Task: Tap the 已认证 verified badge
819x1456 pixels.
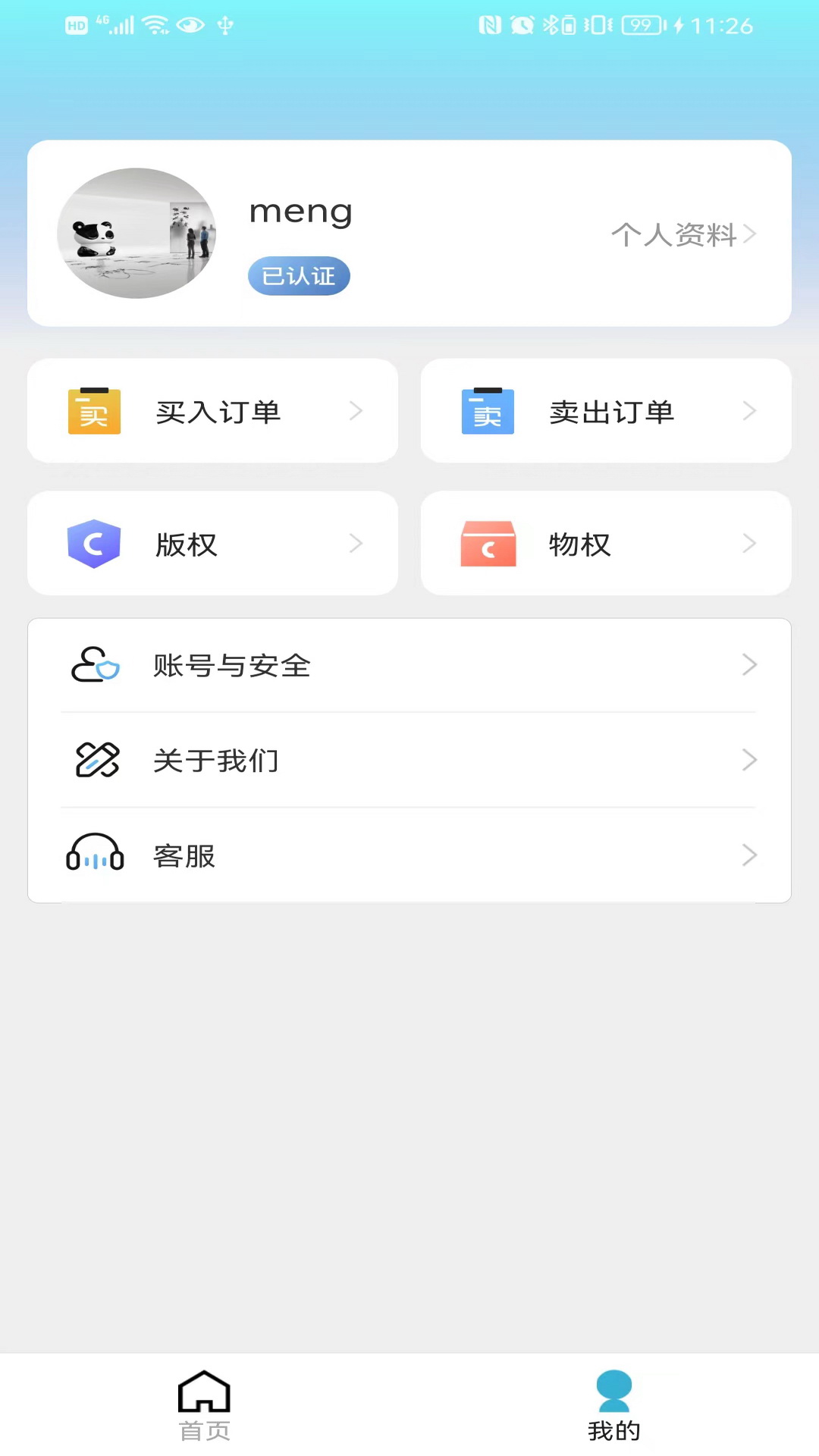Action: (299, 276)
